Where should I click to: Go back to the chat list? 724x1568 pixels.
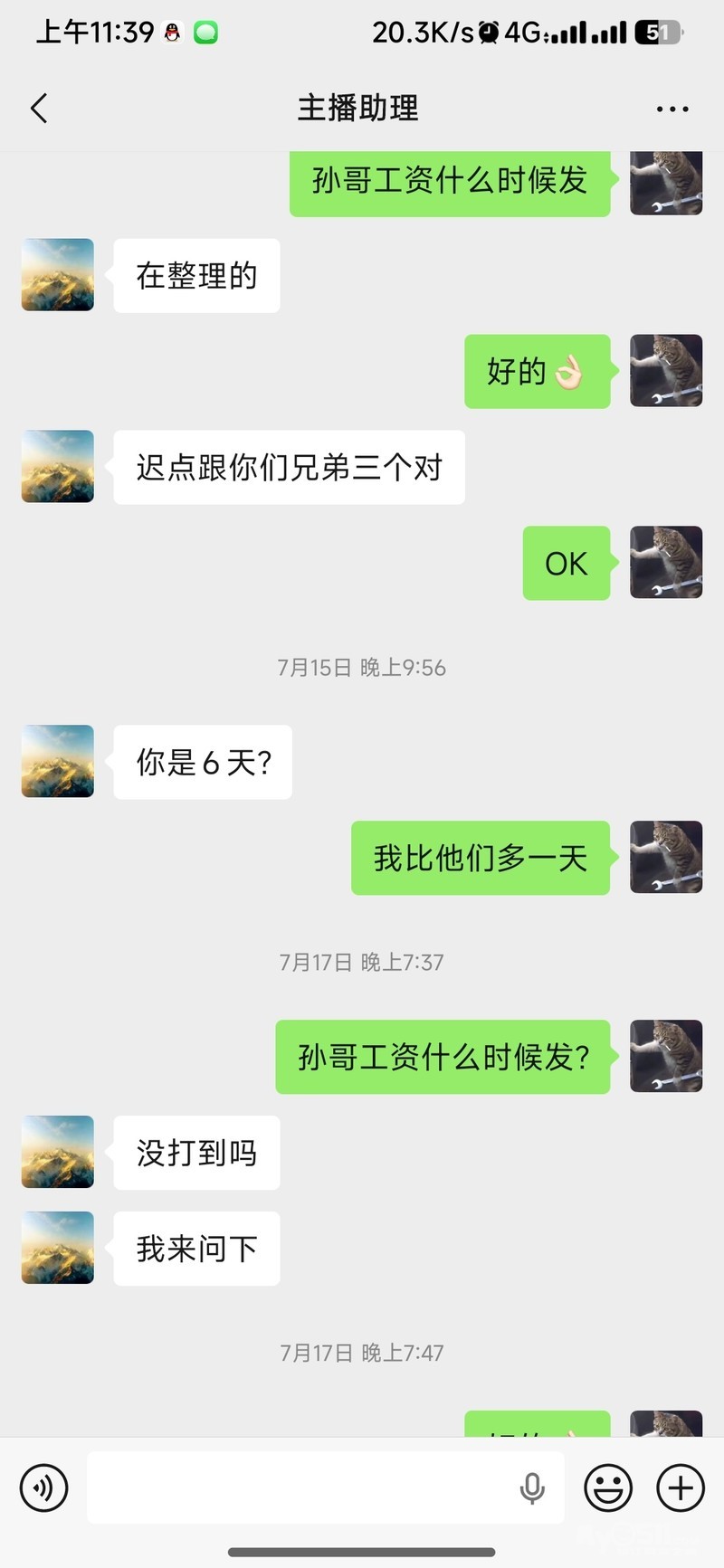coord(39,109)
